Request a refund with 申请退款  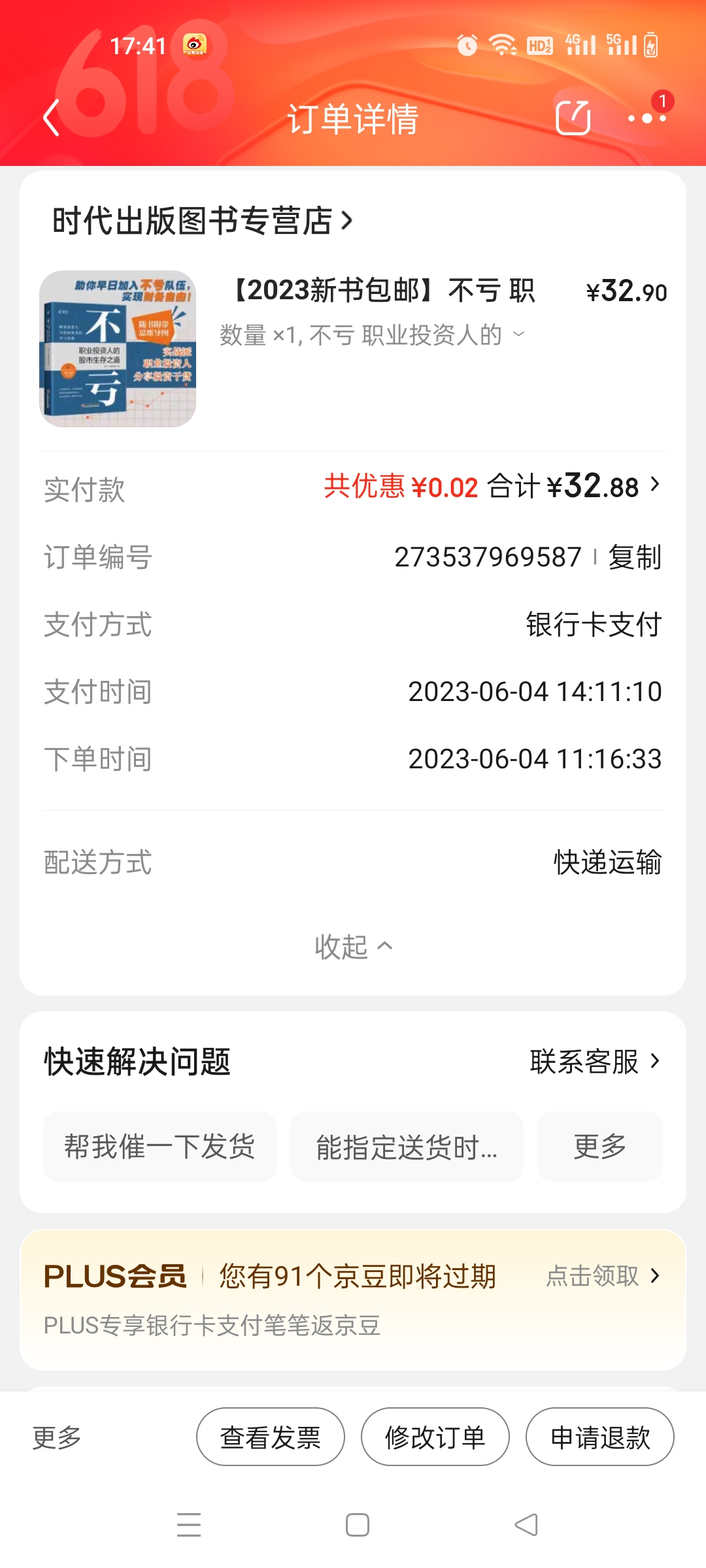click(x=600, y=1437)
